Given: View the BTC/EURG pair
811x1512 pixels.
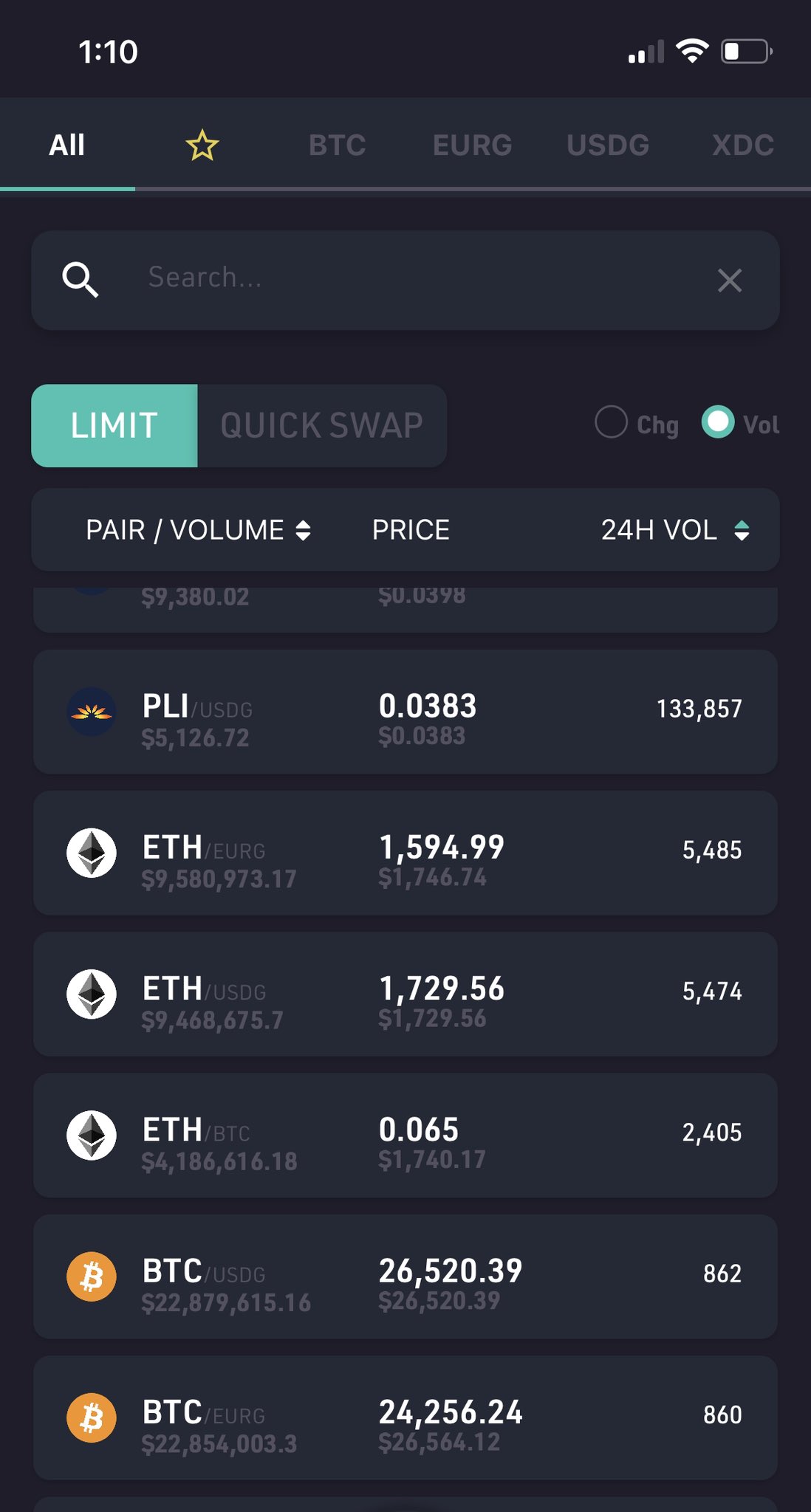Looking at the screenshot, I should click(x=405, y=1417).
